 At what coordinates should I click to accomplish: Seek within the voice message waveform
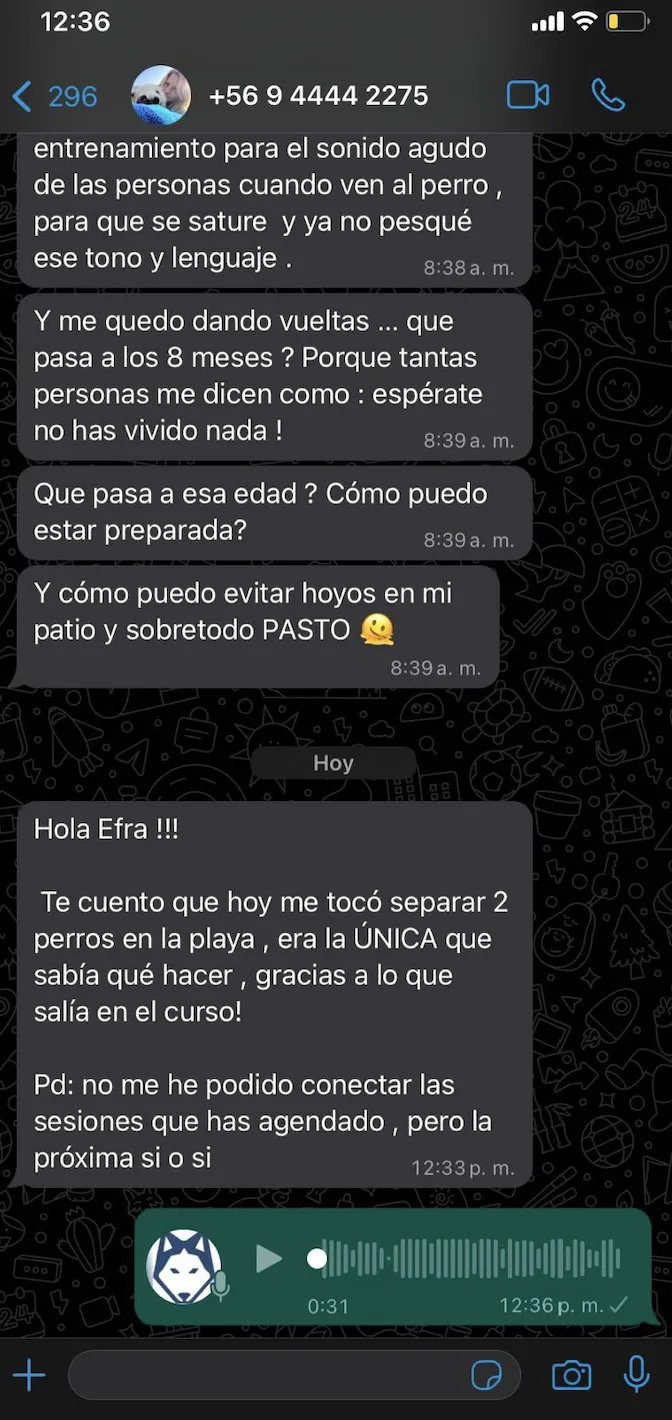pos(470,1258)
